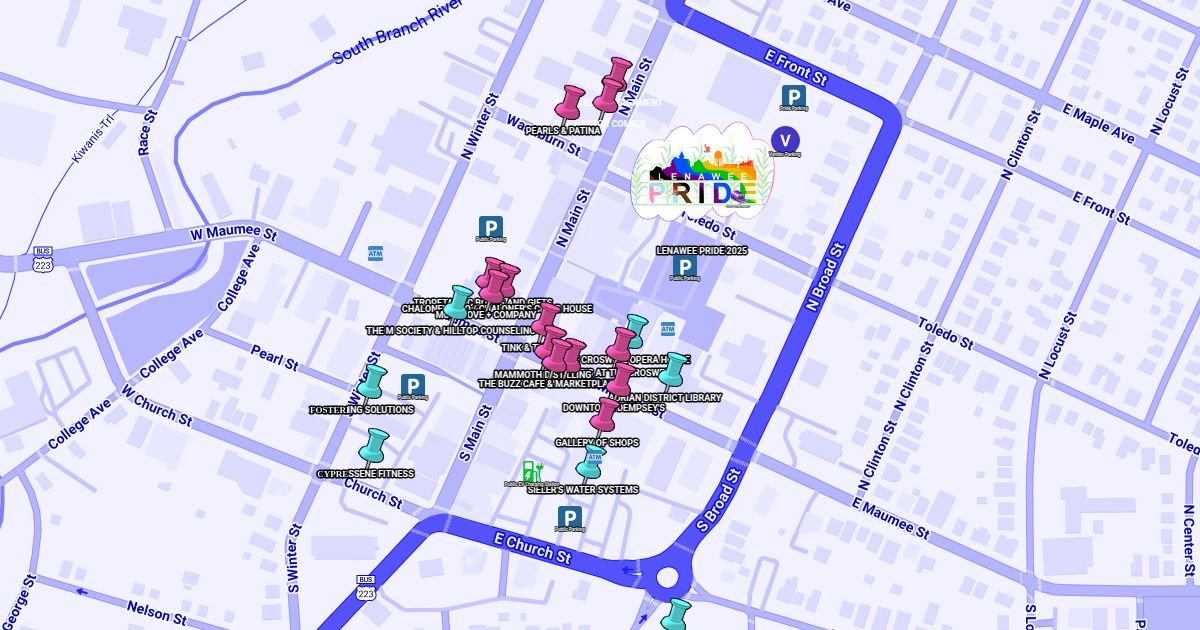
Task: Tap the Adrian District Library teal pin
Action: [674, 371]
